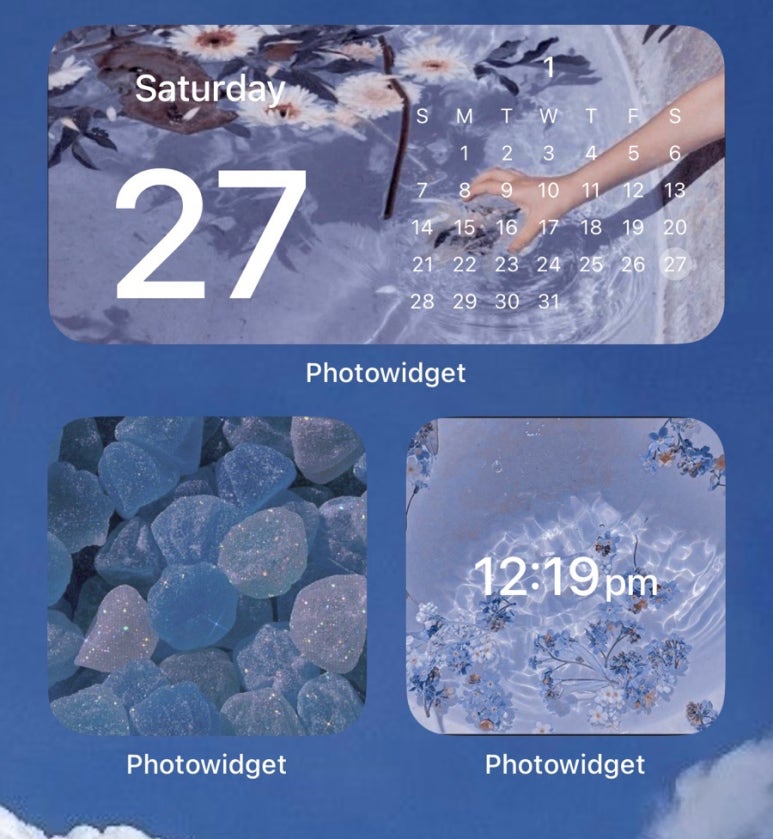Open the 12:19 pm clock Photowidget
Image resolution: width=773 pixels, height=839 pixels.
[565, 576]
